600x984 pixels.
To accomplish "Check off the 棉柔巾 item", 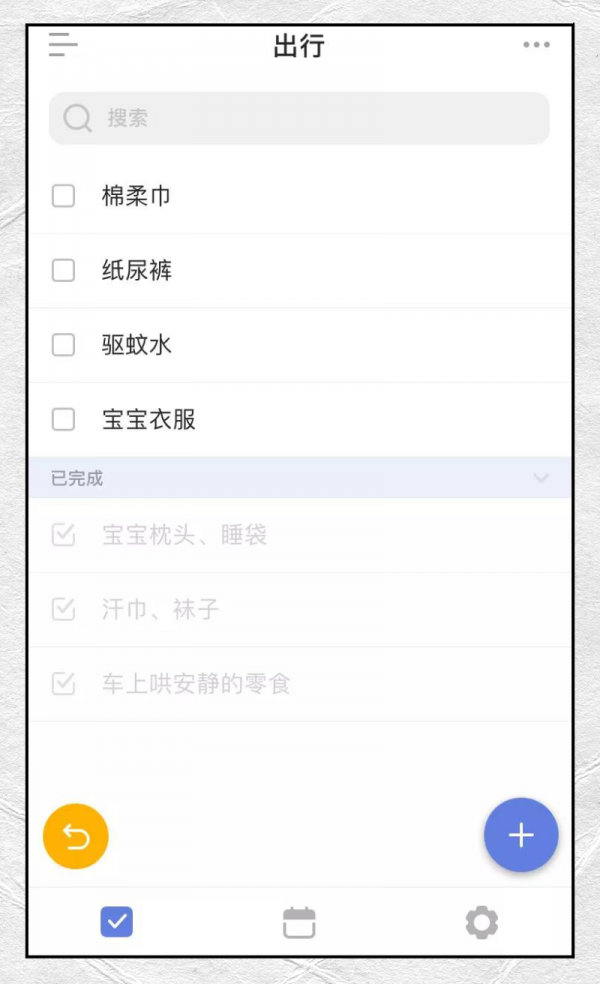I will pyautogui.click(x=63, y=196).
